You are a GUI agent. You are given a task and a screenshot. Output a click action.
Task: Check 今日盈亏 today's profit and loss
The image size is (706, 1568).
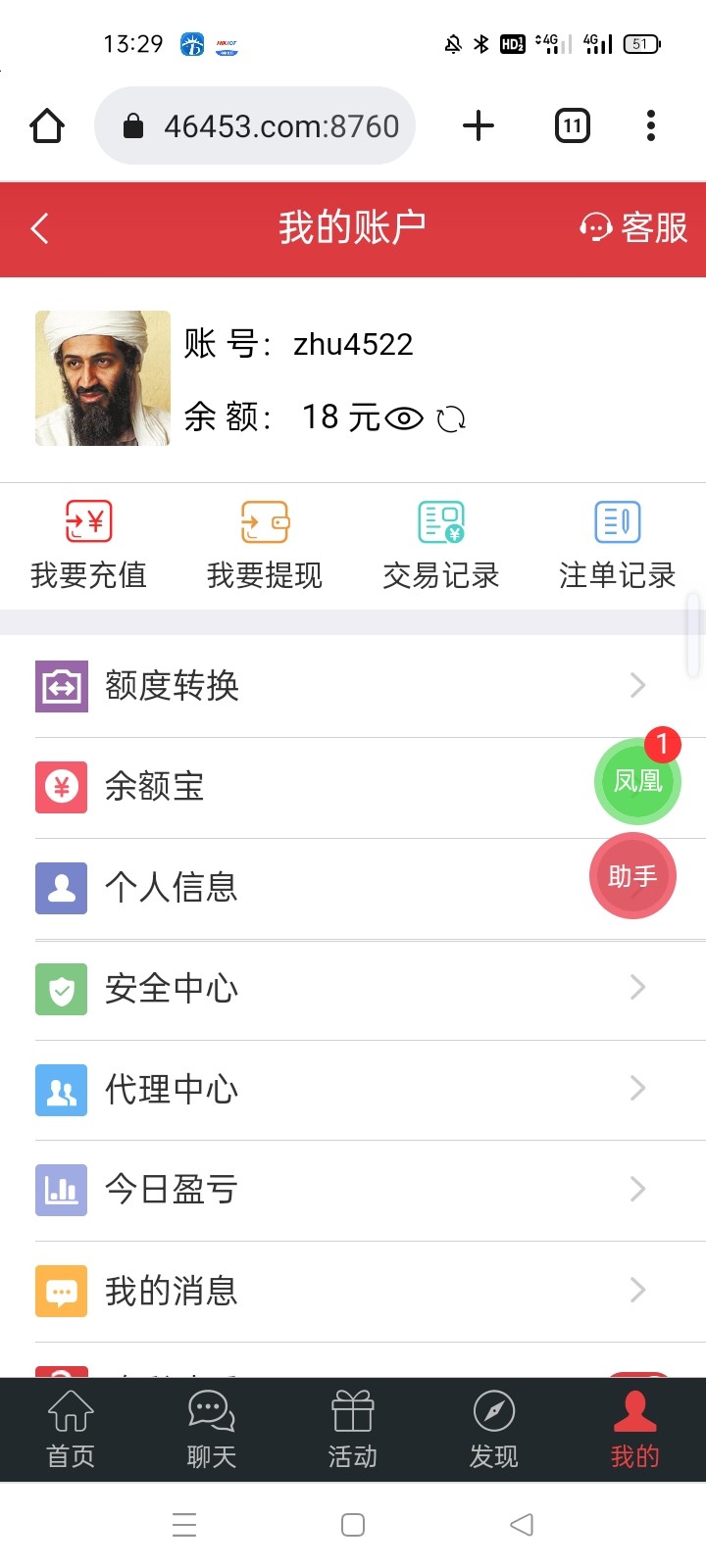[353, 1190]
